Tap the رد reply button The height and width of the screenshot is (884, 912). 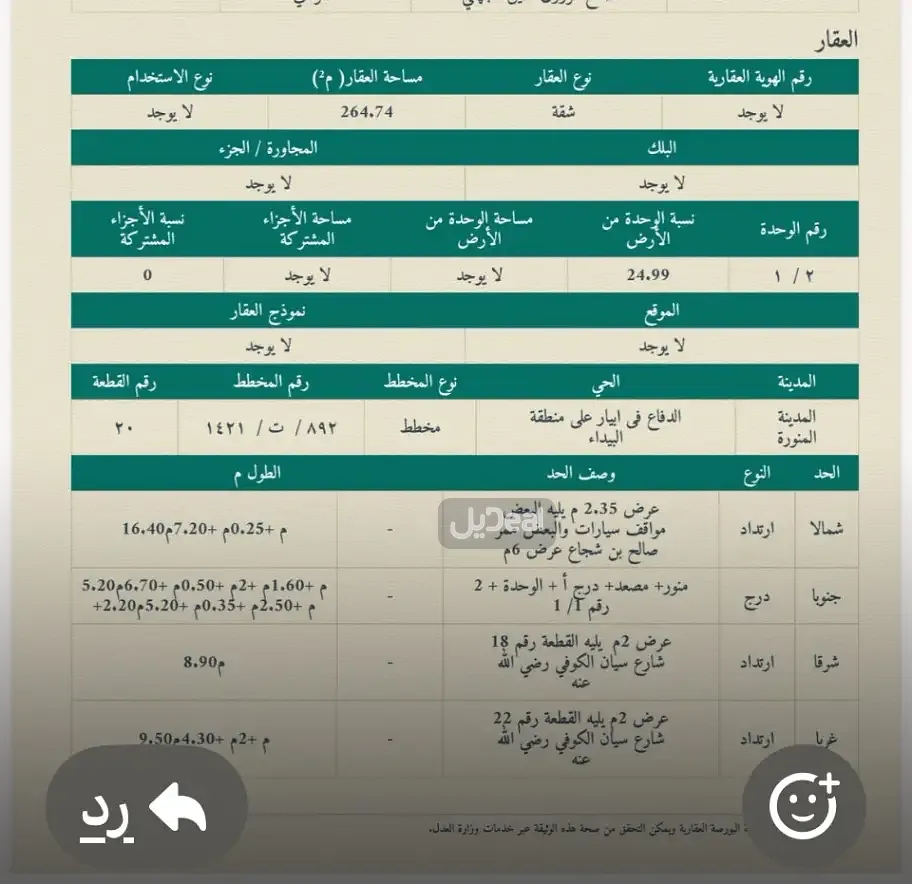click(x=146, y=810)
